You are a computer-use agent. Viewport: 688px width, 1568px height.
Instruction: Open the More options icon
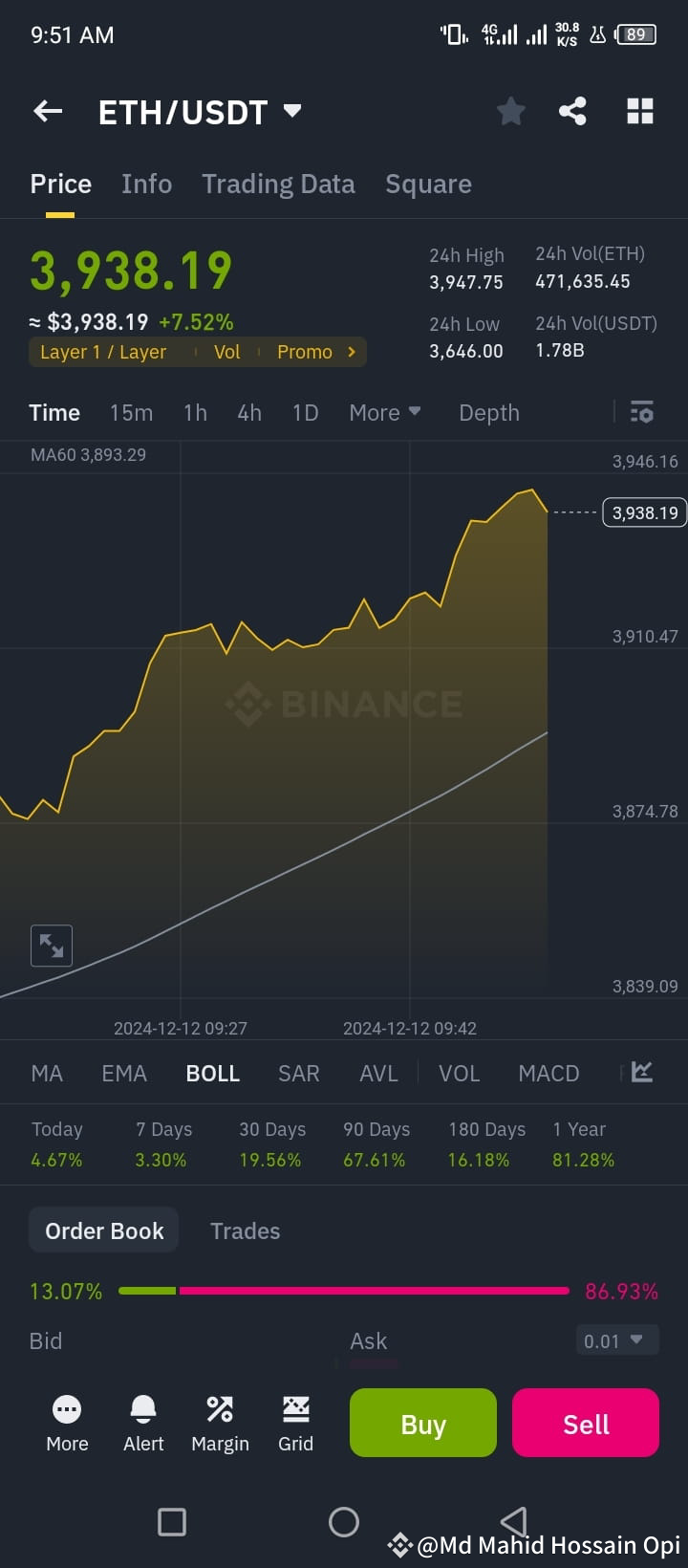(67, 1422)
